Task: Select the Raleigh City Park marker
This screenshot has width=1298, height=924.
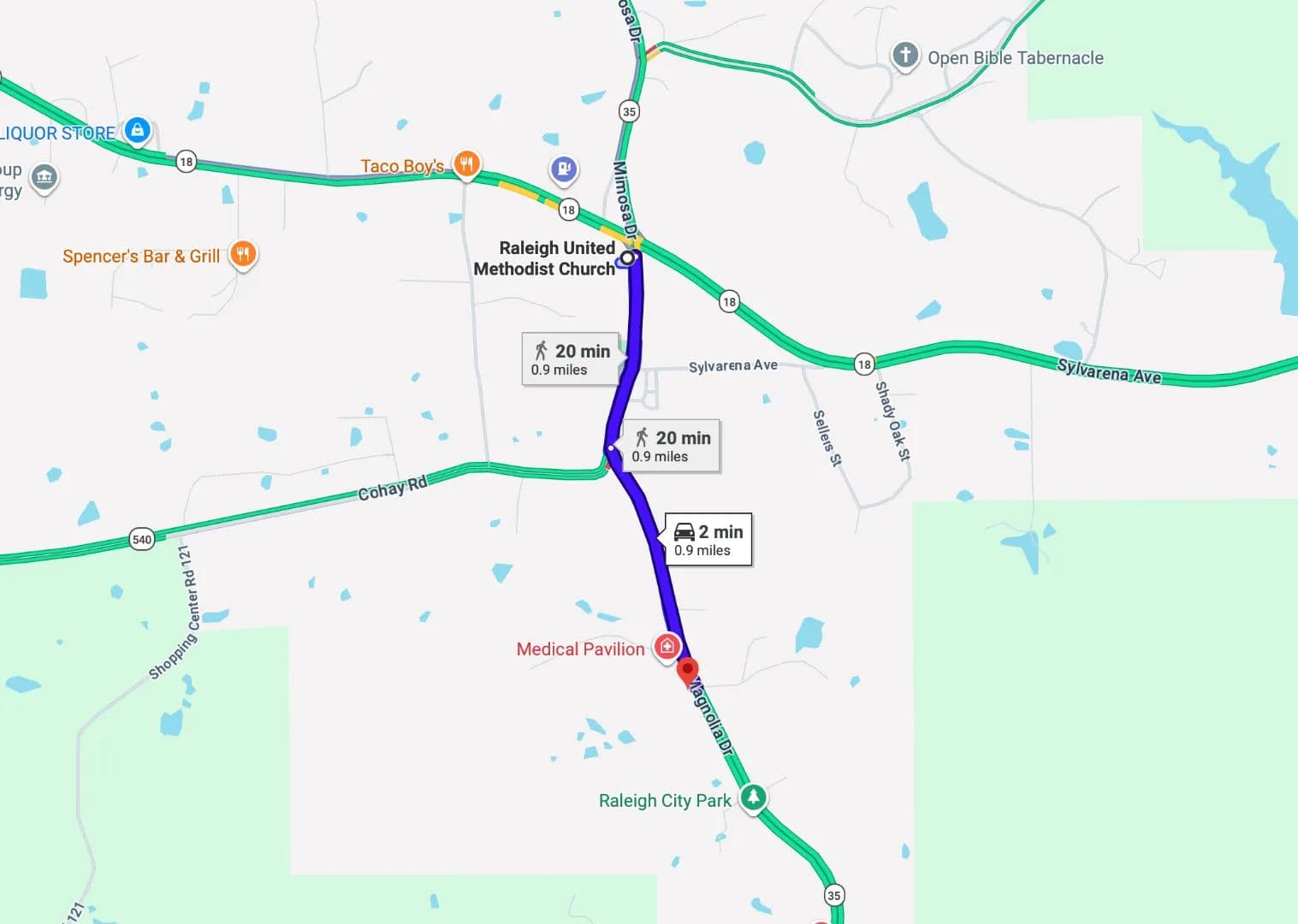Action: click(753, 797)
